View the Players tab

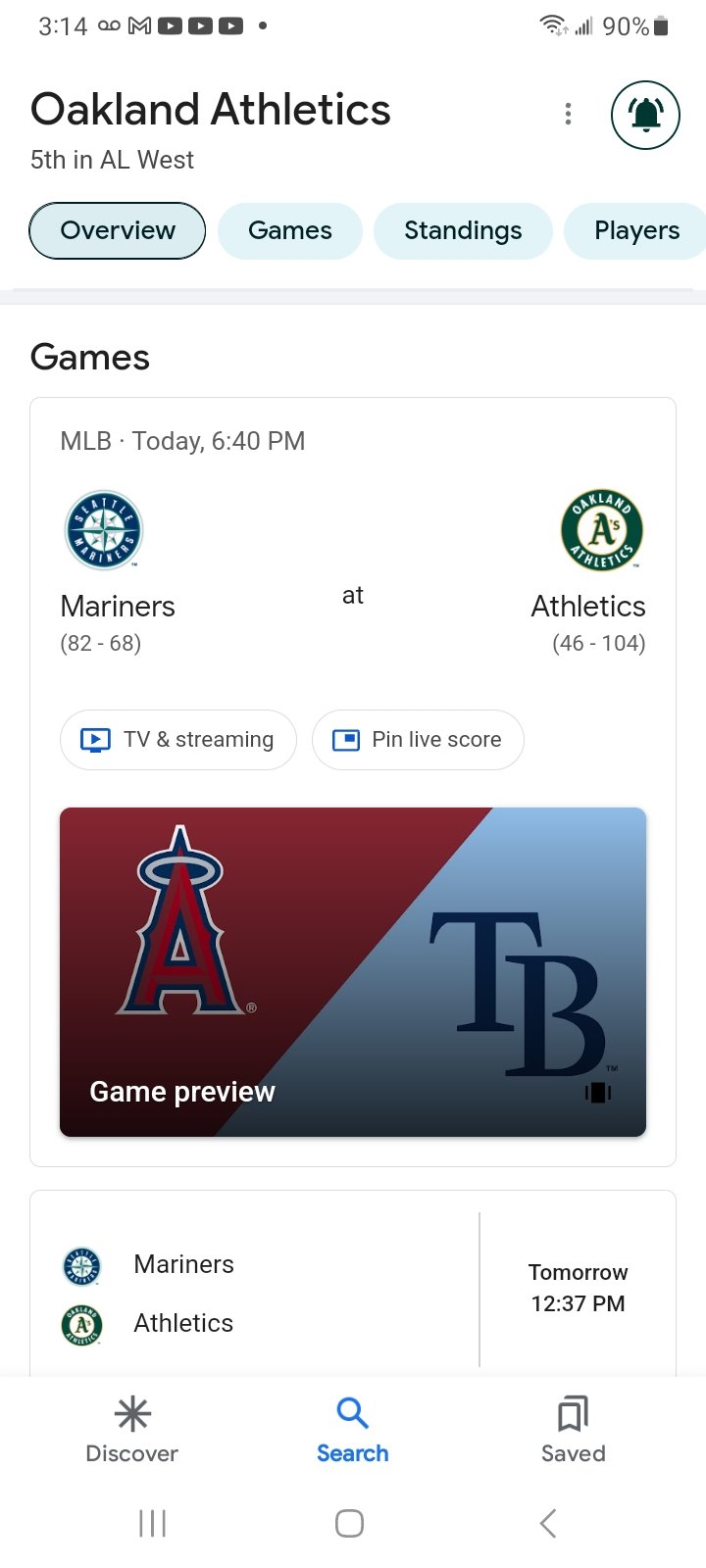(x=635, y=230)
